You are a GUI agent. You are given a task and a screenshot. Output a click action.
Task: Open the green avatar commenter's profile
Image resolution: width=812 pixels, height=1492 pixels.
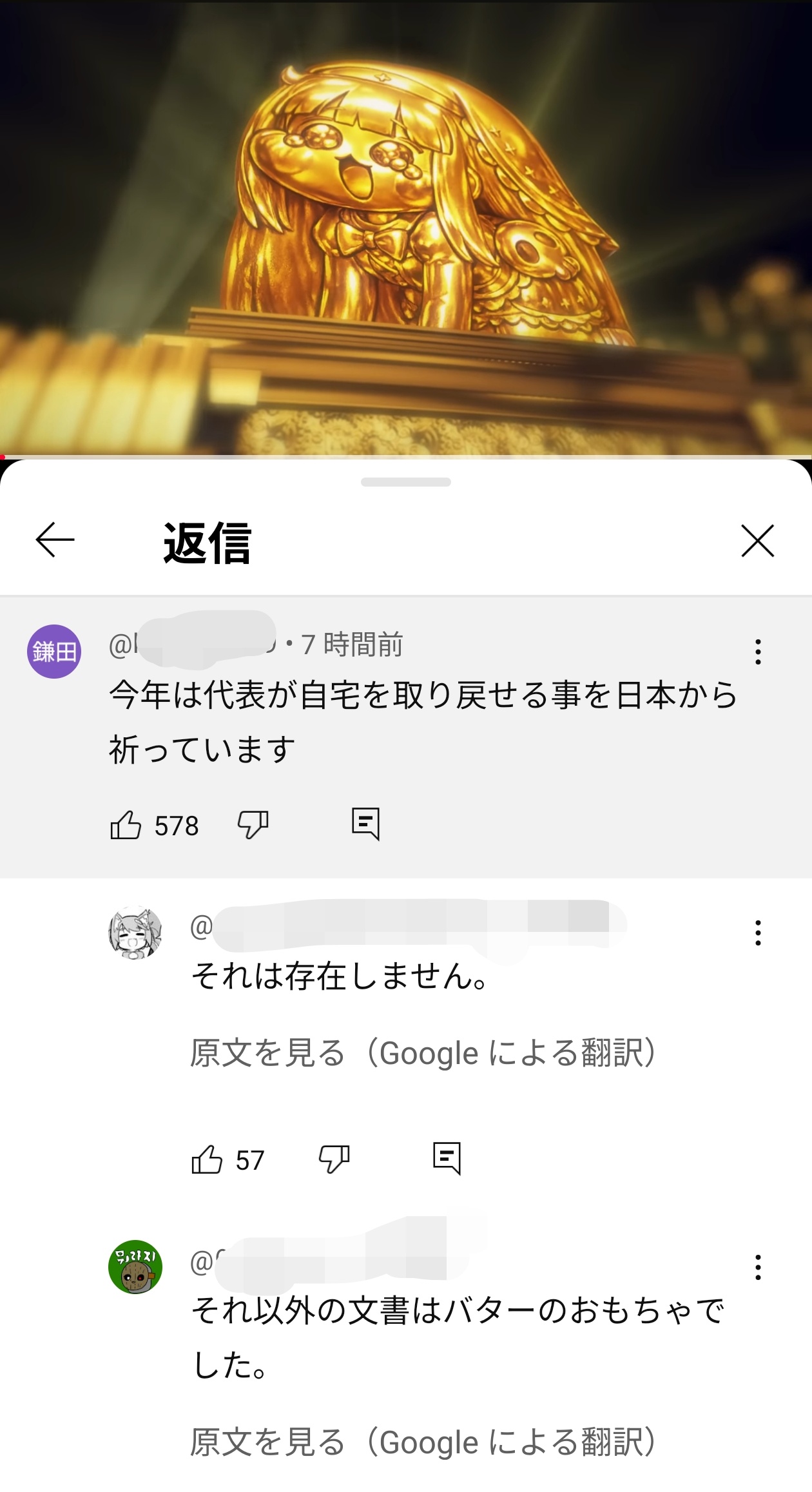click(135, 1267)
